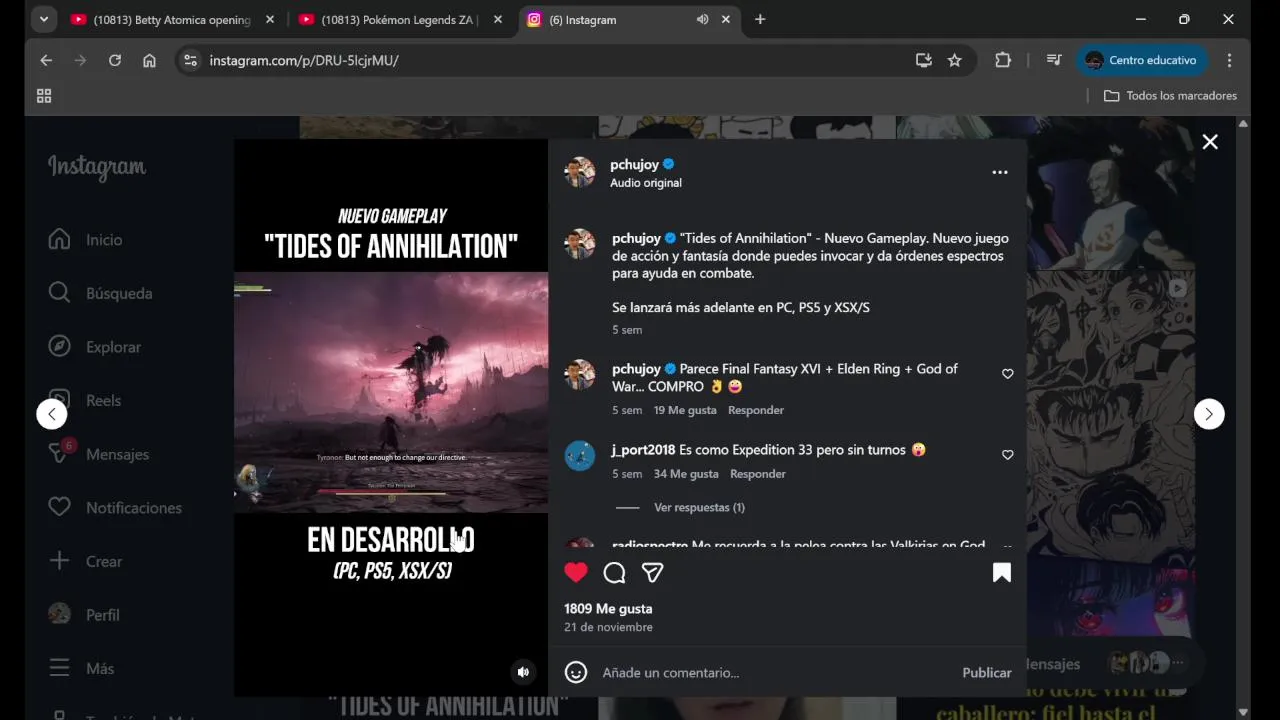1280x720 pixels.
Task: Remove the post from saved bookmarks
Action: pos(1001,572)
